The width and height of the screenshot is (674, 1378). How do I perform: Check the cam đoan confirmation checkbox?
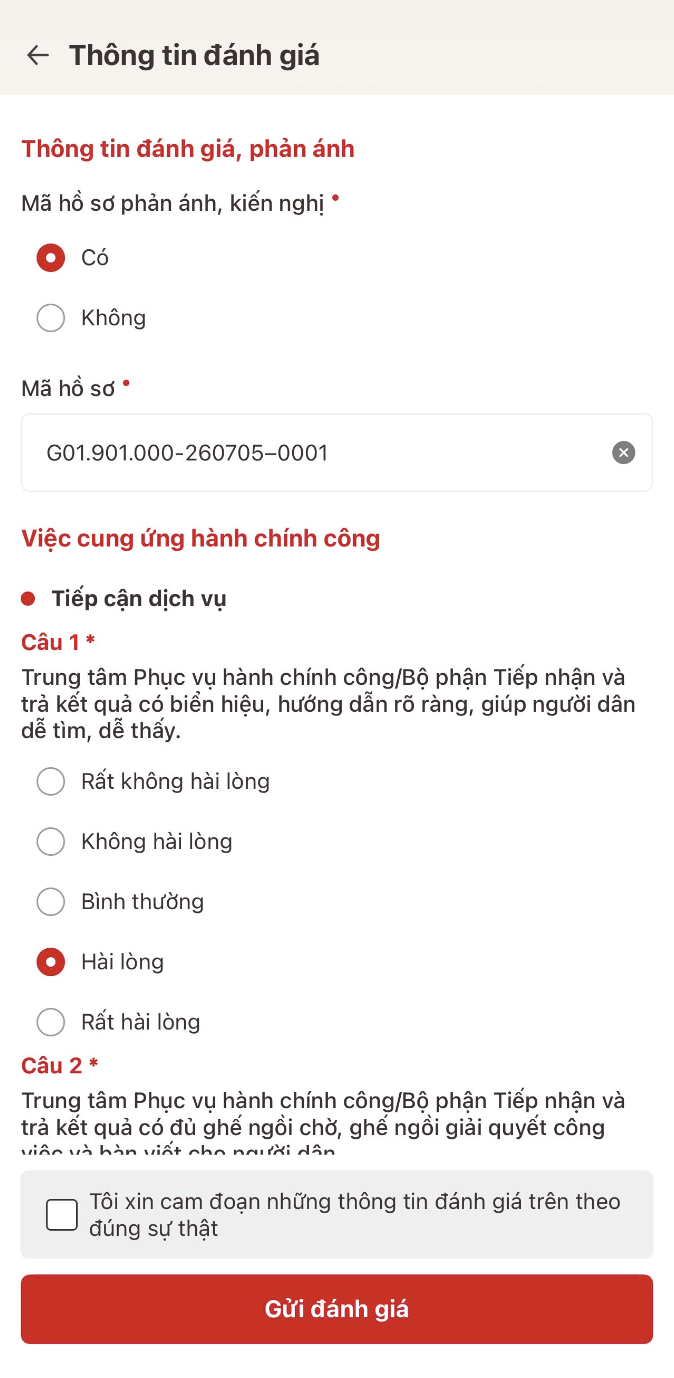click(x=62, y=1215)
